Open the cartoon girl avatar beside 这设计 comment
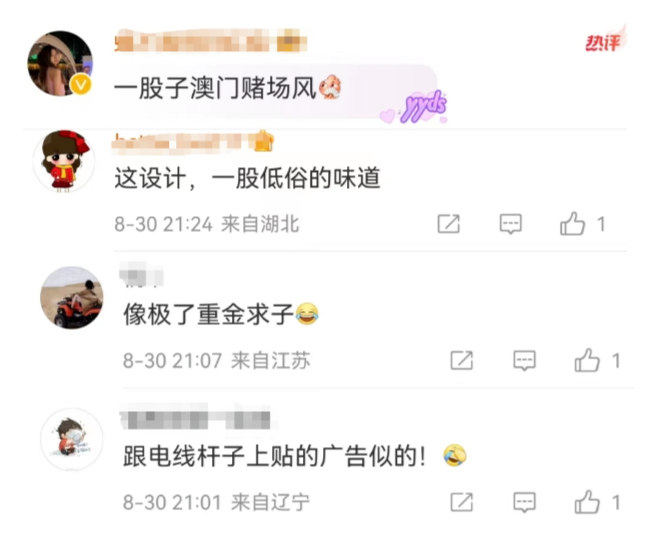The image size is (656, 538). 64,160
